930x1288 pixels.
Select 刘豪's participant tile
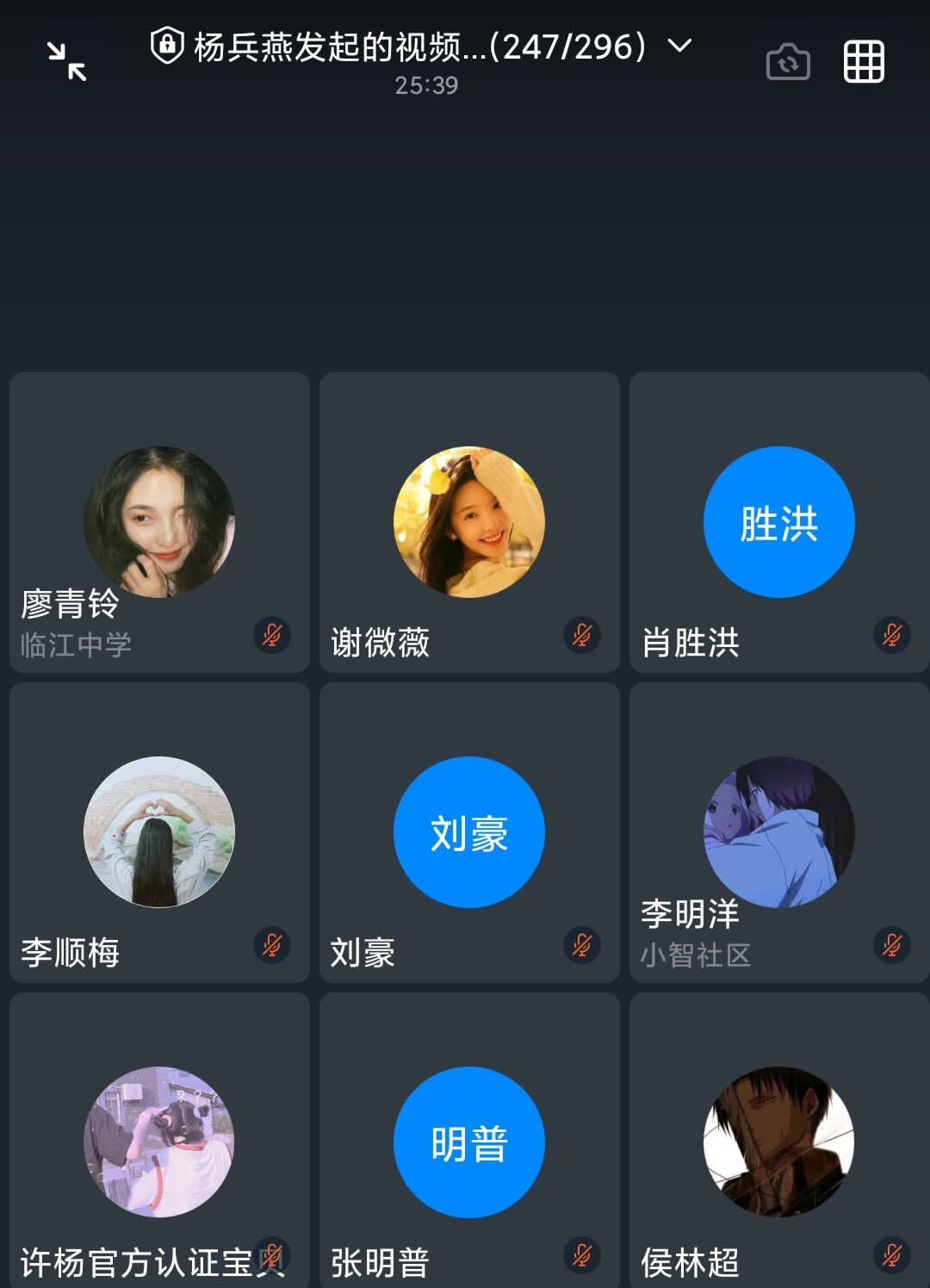point(469,832)
